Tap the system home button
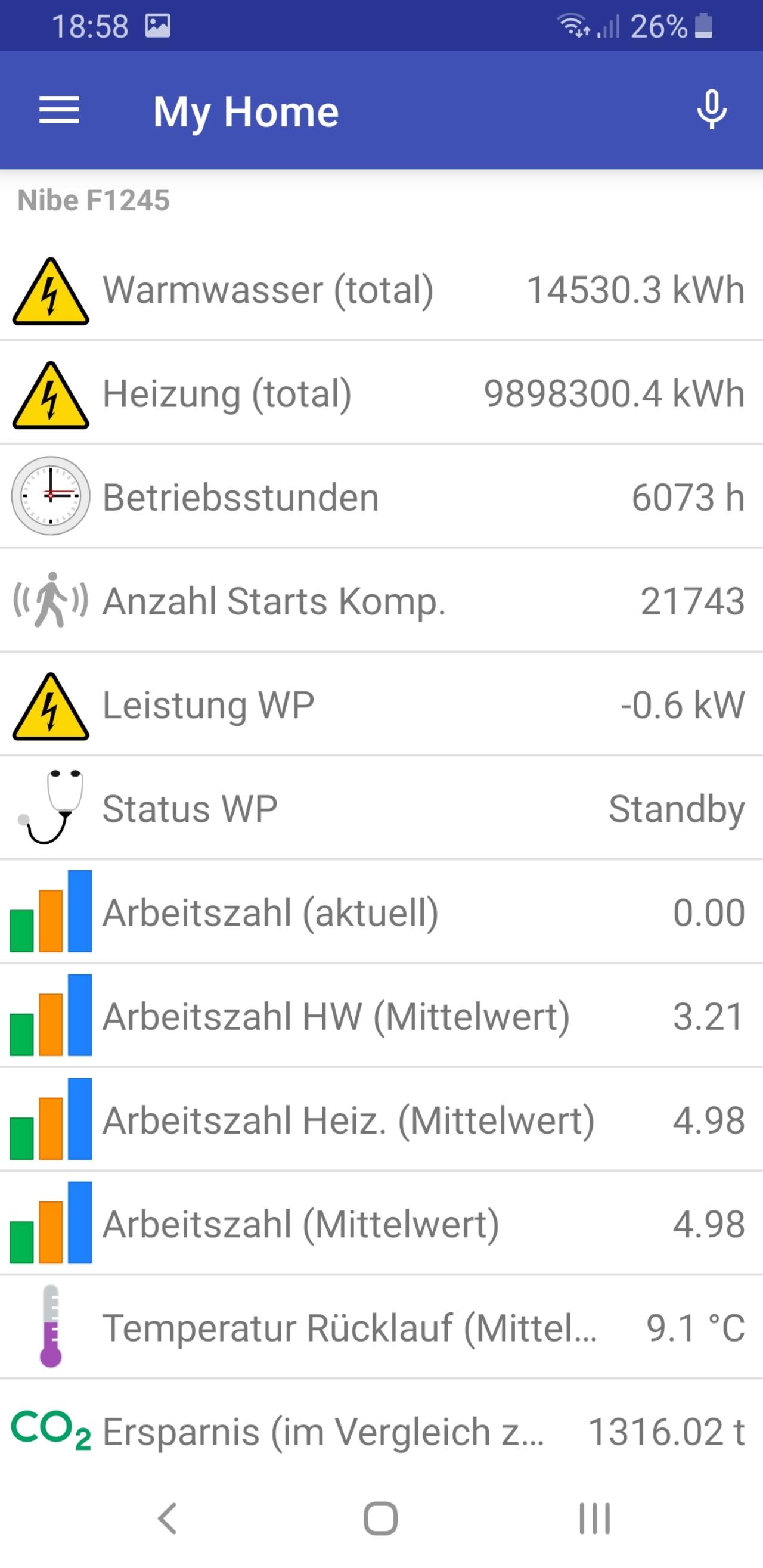The image size is (763, 1568). point(381,1518)
